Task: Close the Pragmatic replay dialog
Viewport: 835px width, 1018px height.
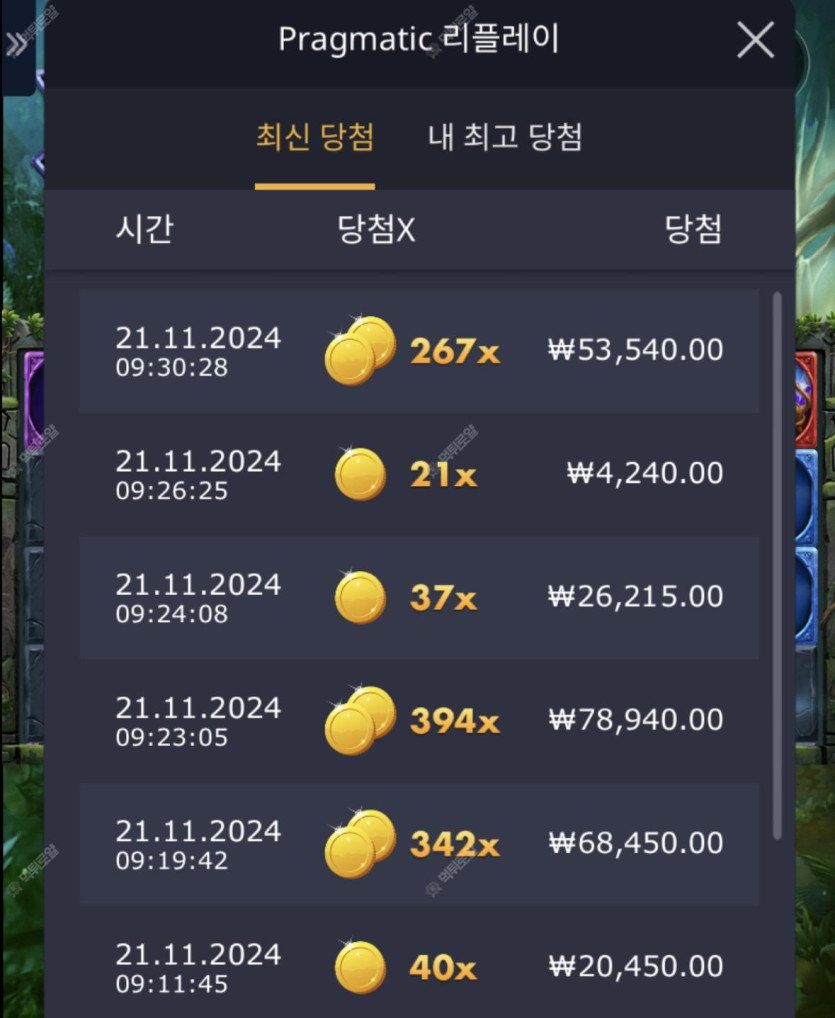Action: pos(755,41)
